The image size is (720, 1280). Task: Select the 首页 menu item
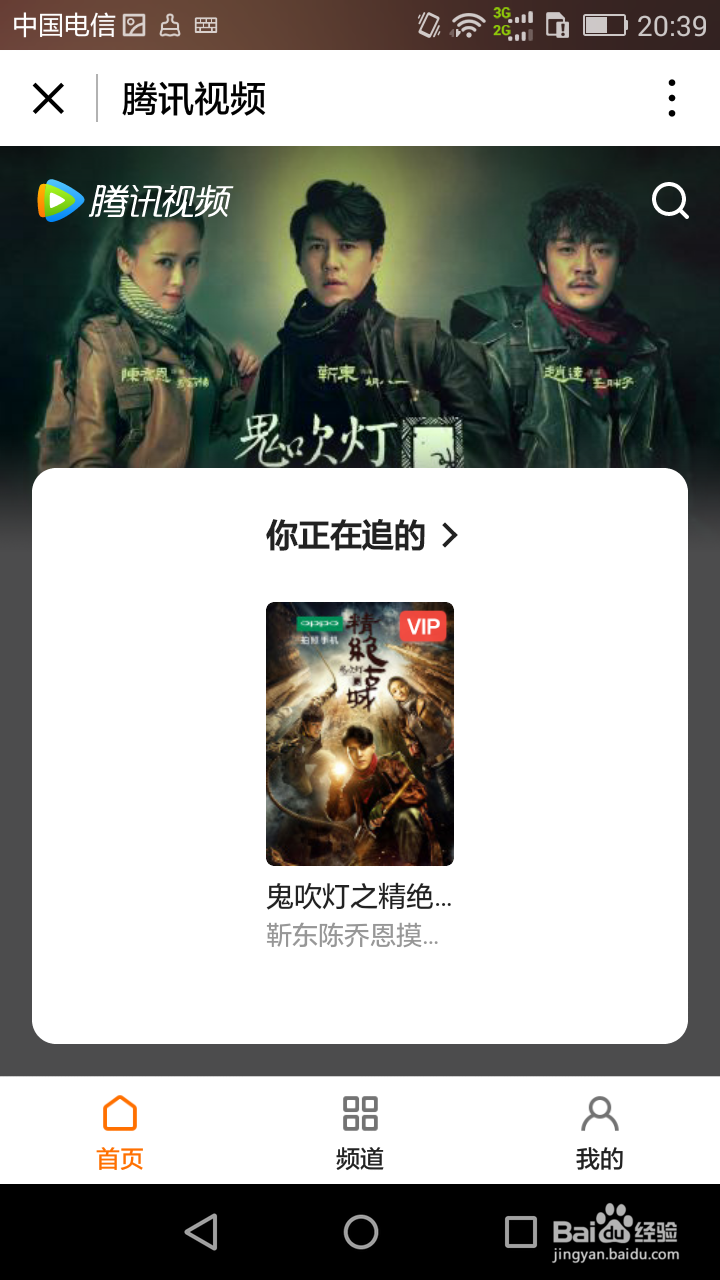[x=119, y=1158]
